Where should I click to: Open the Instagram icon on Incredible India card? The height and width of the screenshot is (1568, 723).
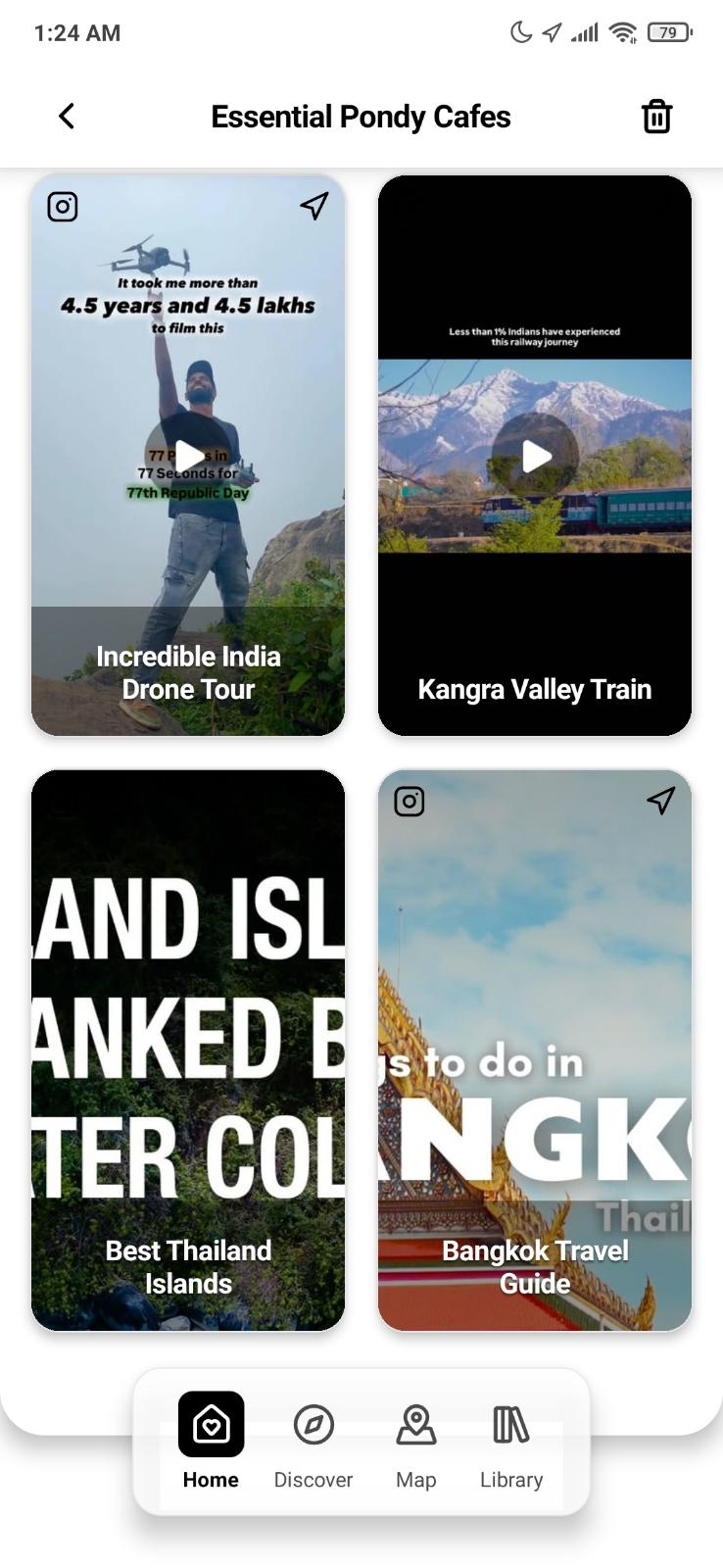pos(63,207)
